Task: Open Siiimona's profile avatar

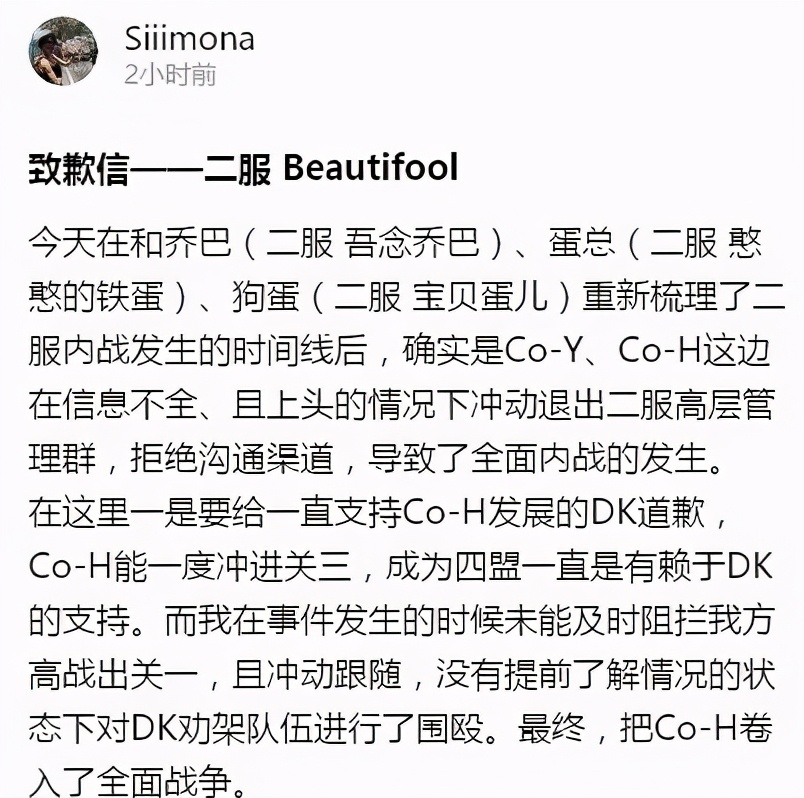Action: (x=64, y=51)
